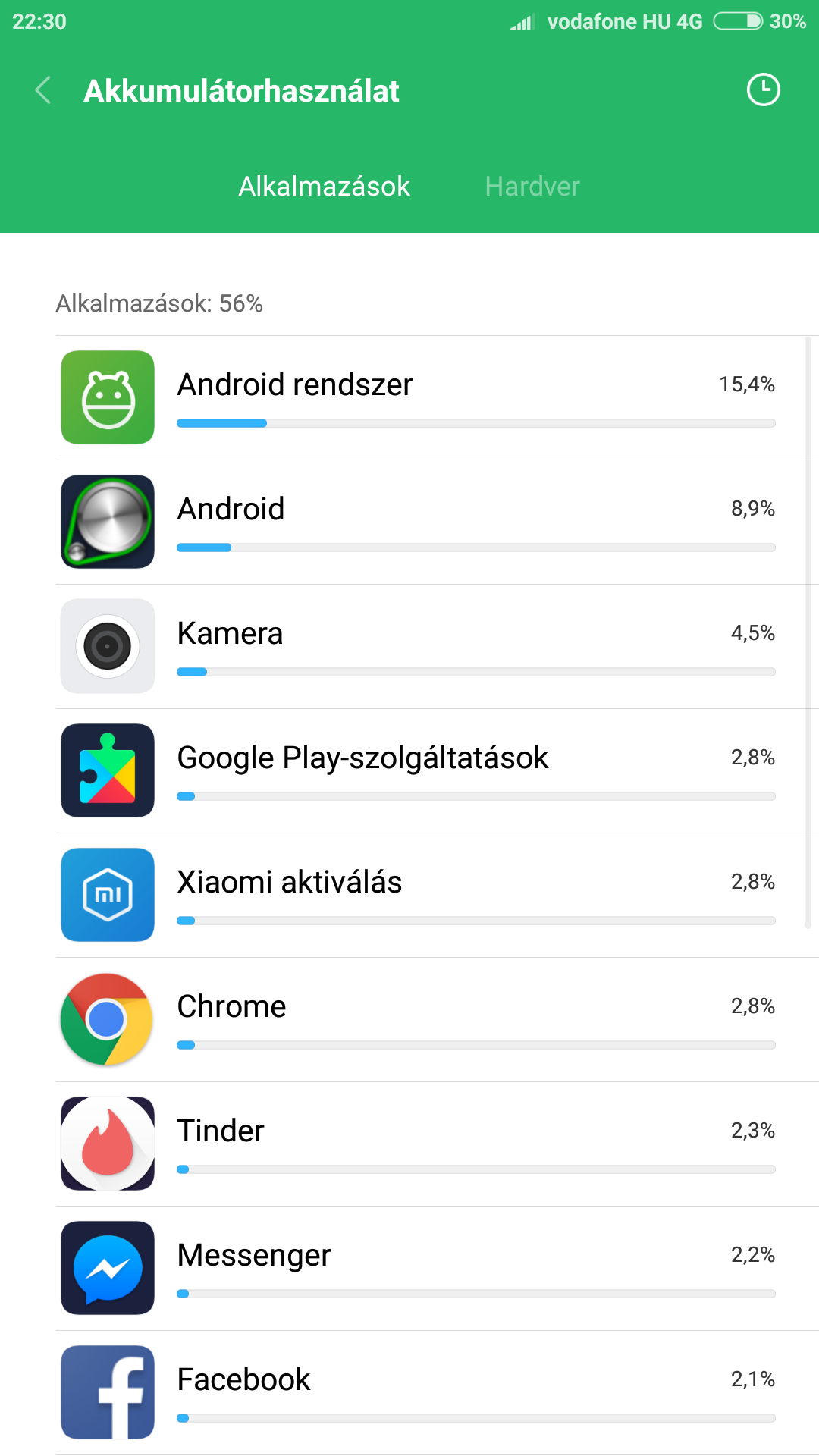Open Tinder battery details
The image size is (819, 1456).
tap(437, 1144)
